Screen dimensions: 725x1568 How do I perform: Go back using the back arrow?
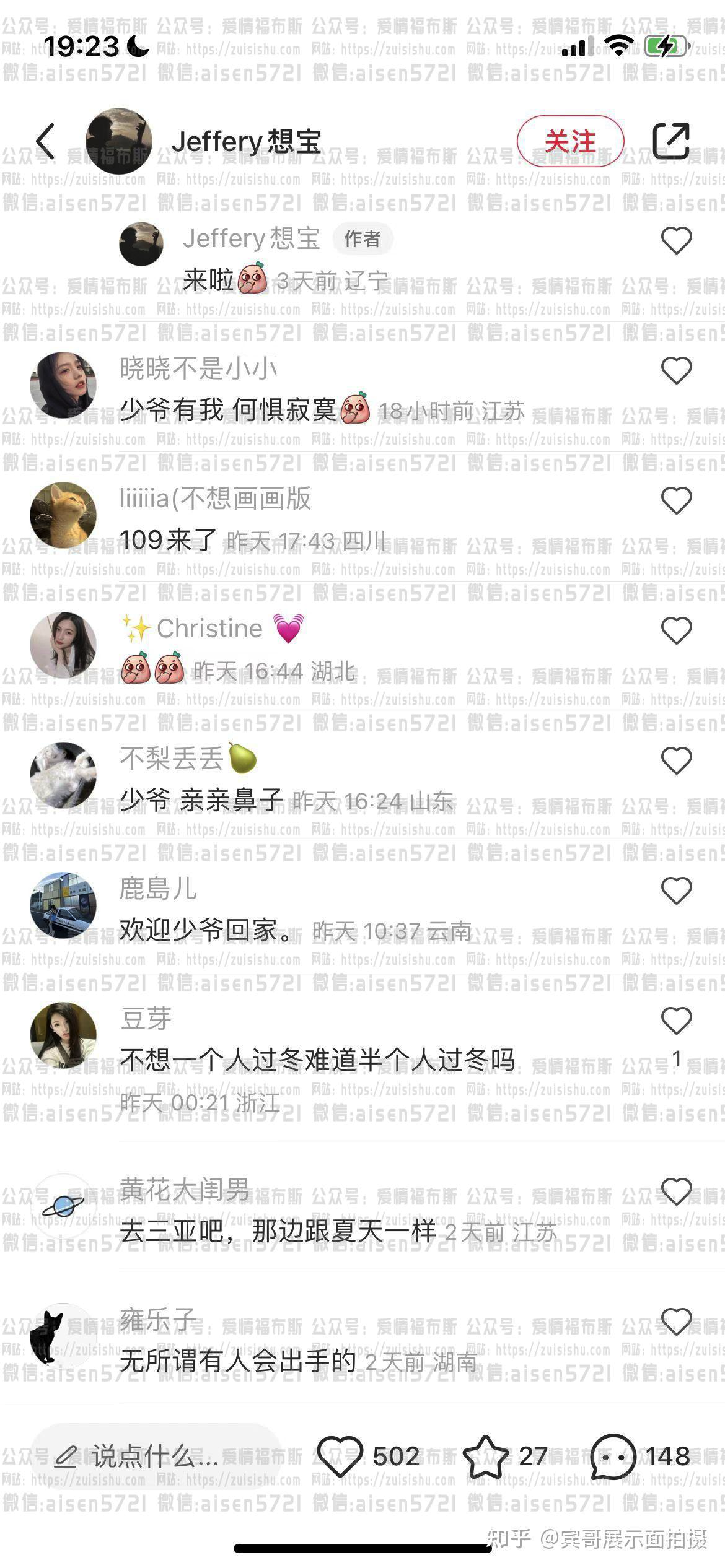pyautogui.click(x=46, y=141)
